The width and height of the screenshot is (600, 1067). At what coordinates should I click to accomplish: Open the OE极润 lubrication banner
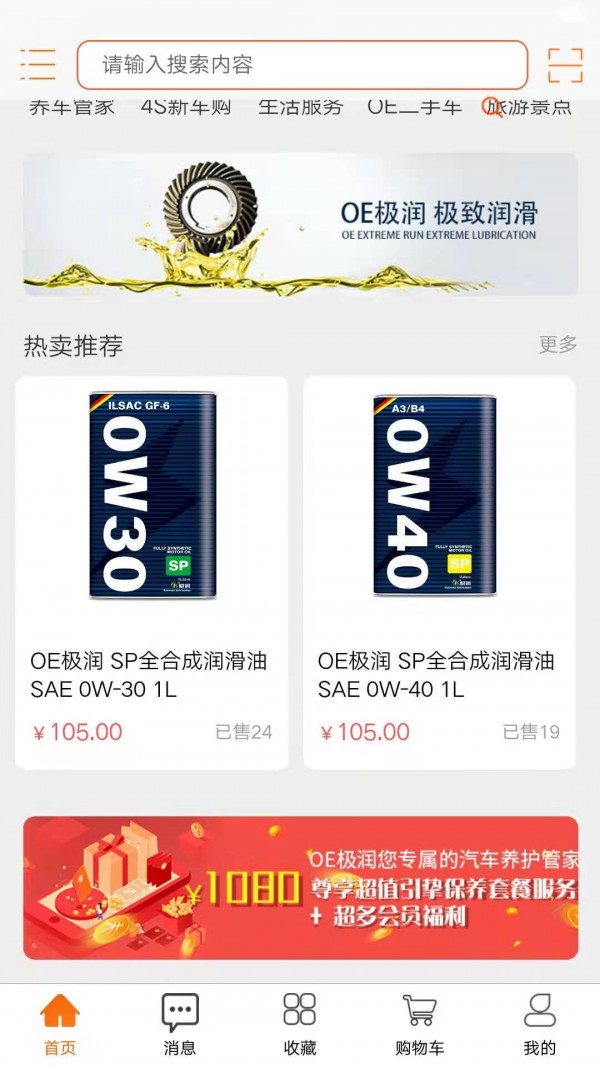point(300,224)
